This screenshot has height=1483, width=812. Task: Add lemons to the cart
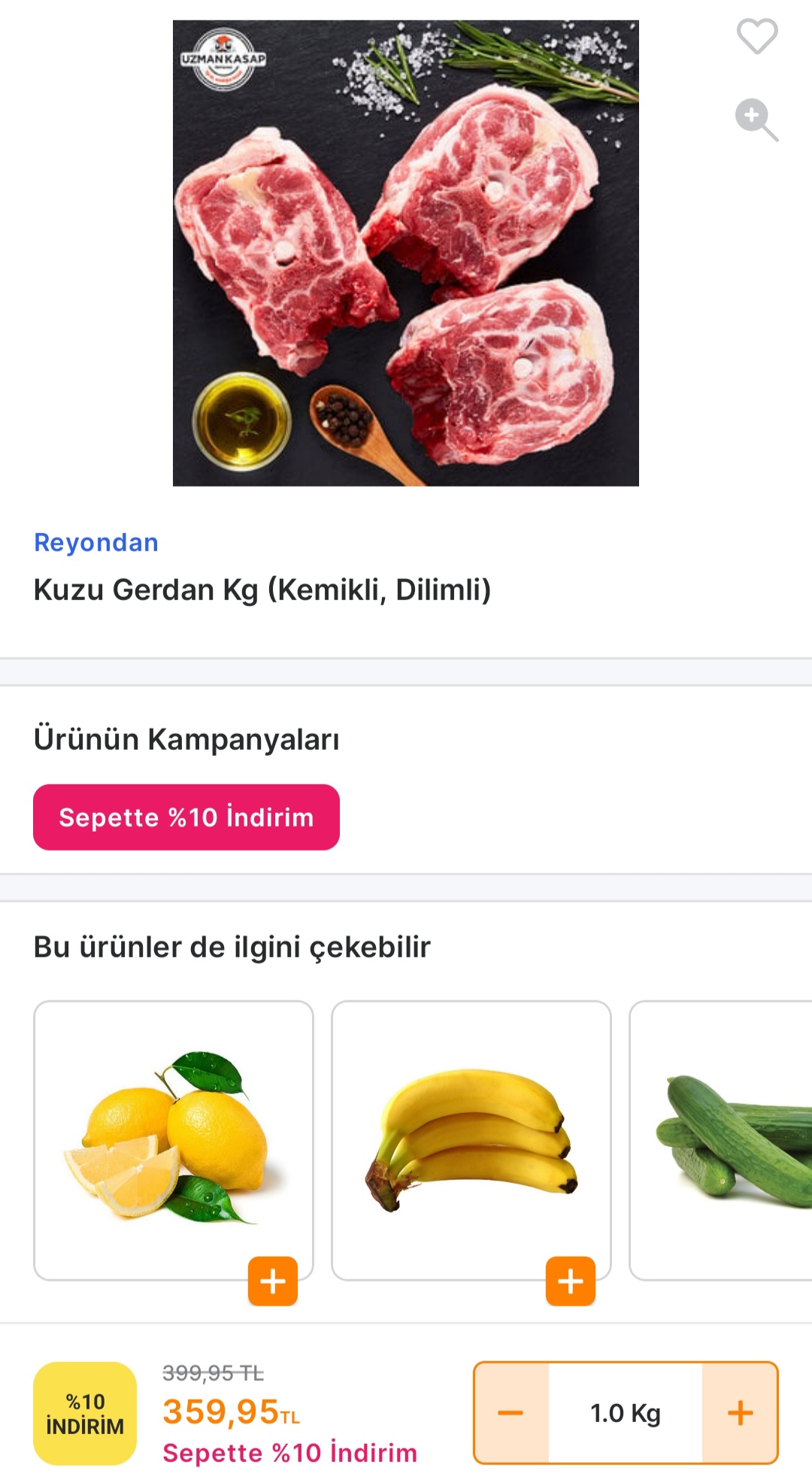pyautogui.click(x=273, y=1281)
